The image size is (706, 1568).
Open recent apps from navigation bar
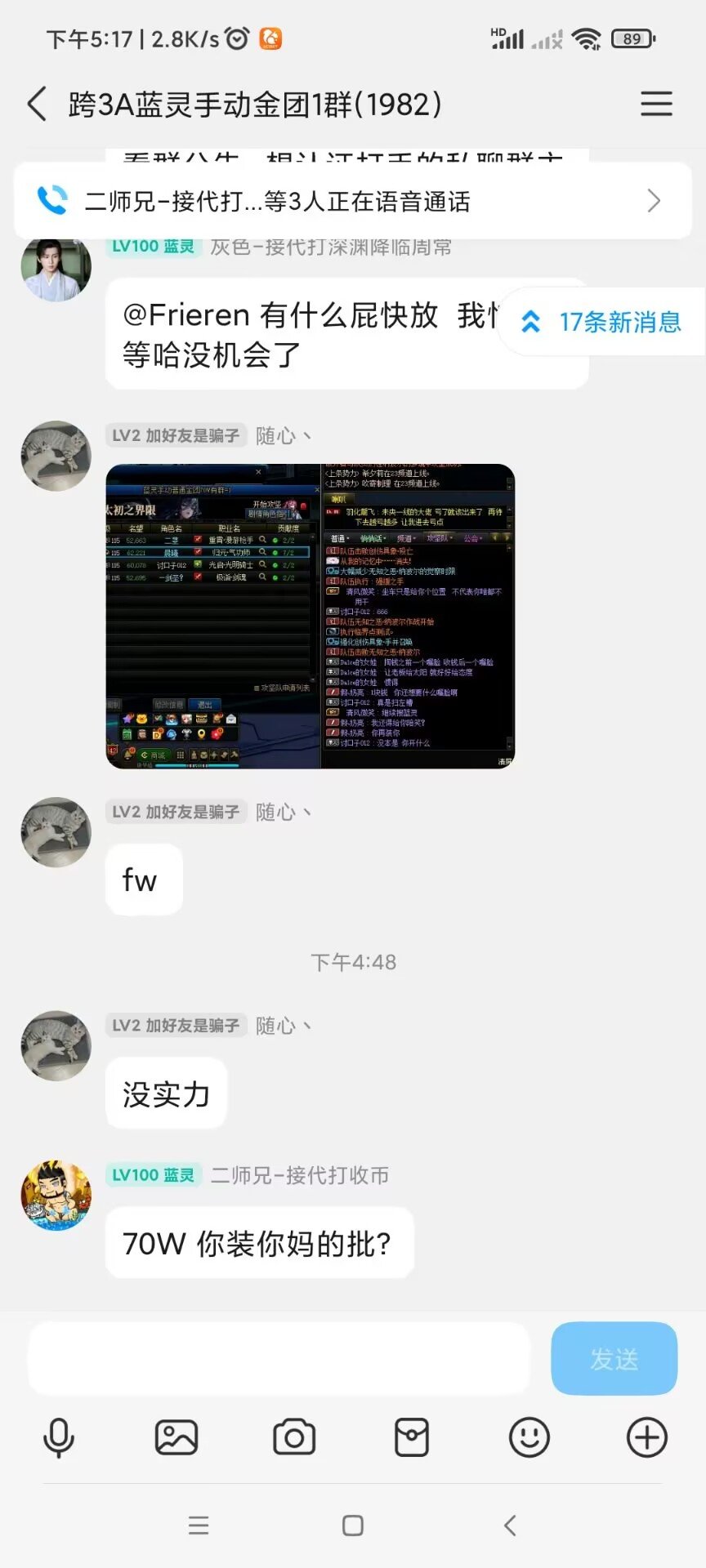pos(199,1526)
